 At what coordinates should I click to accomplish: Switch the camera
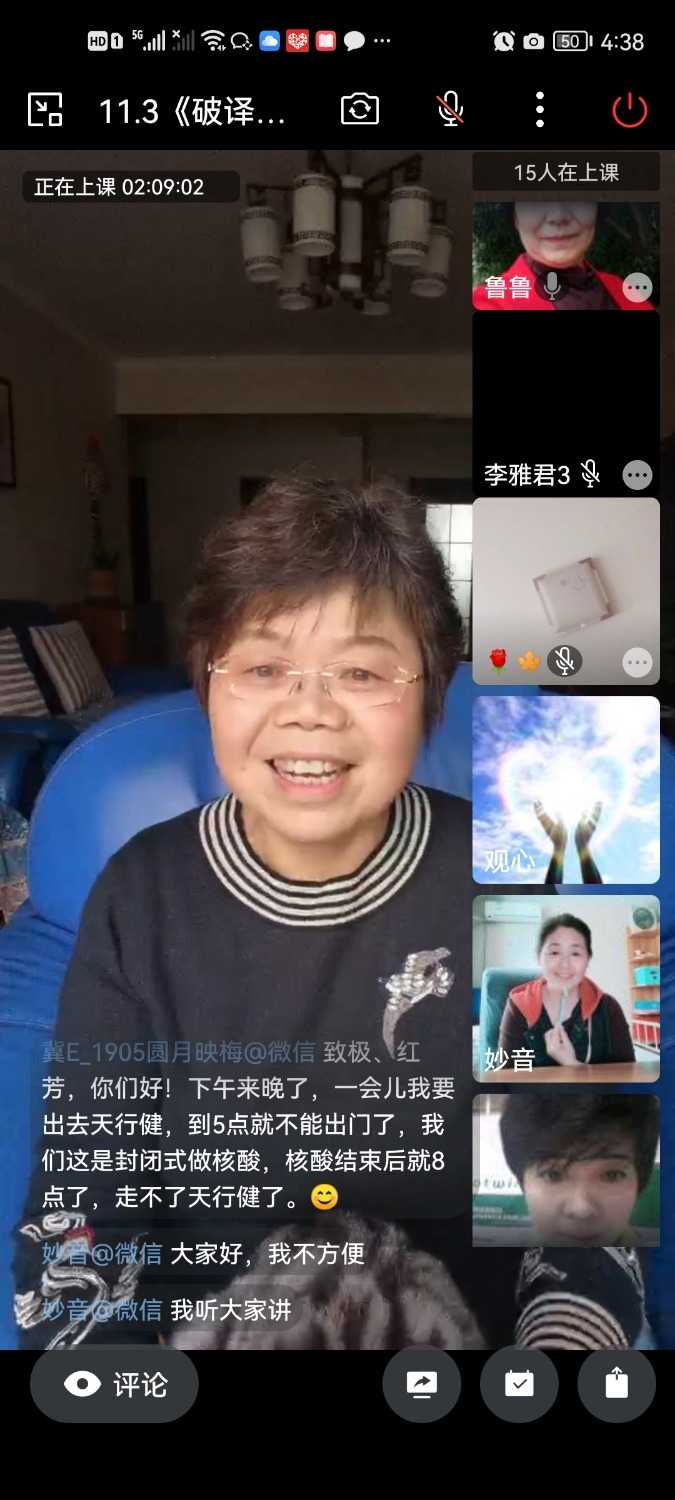tap(360, 109)
